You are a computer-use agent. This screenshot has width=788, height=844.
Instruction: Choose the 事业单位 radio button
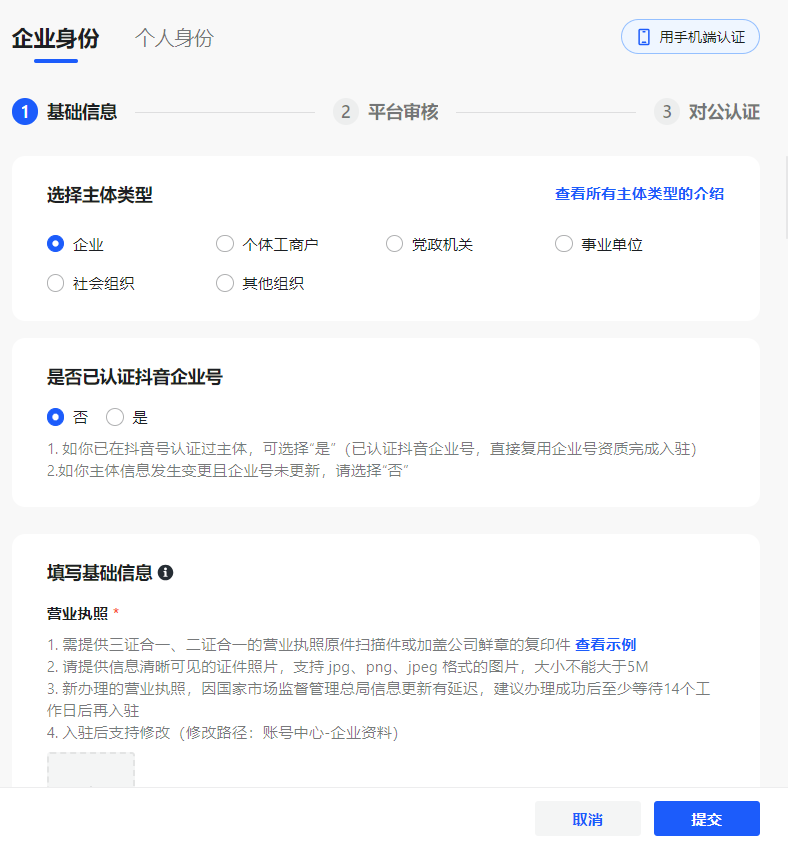[x=564, y=244]
